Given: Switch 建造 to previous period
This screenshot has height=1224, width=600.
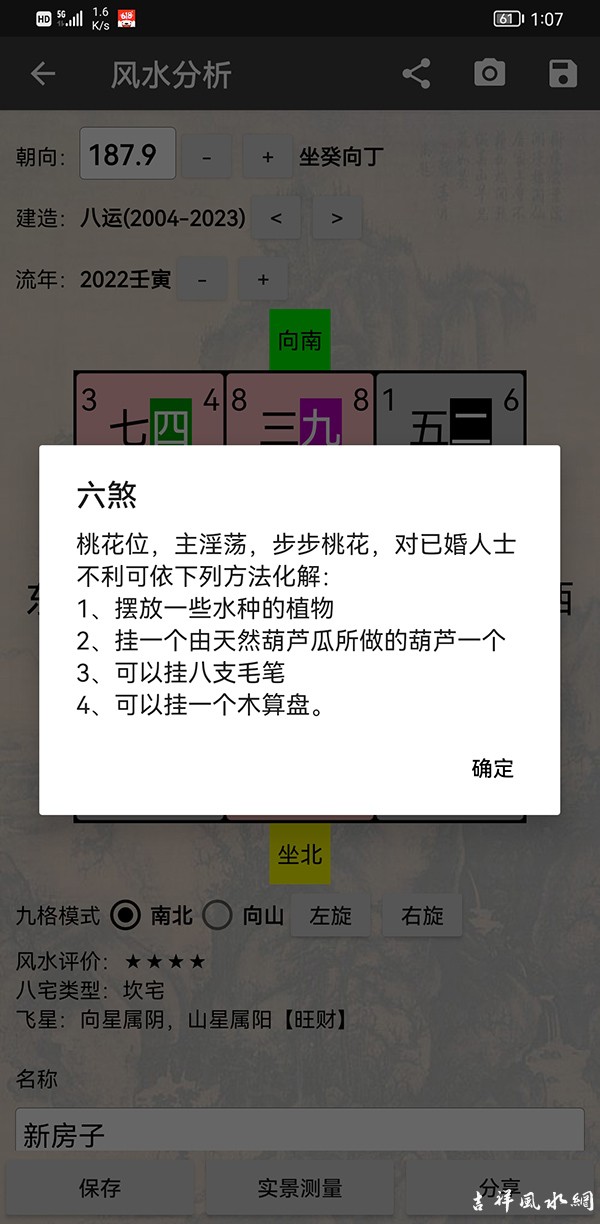Looking at the screenshot, I should [x=276, y=218].
